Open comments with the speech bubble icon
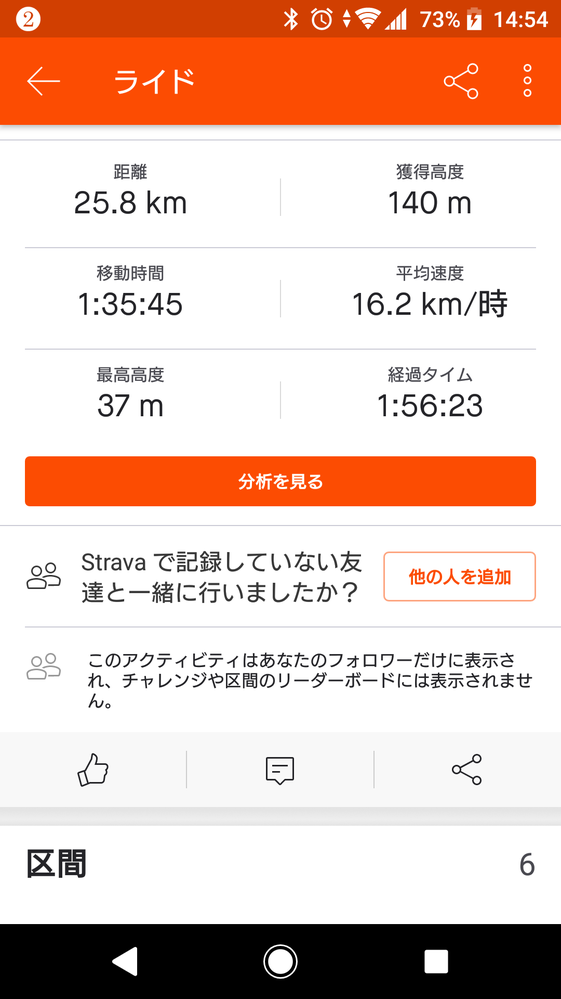Viewport: 561px width, 999px height. pos(280,770)
